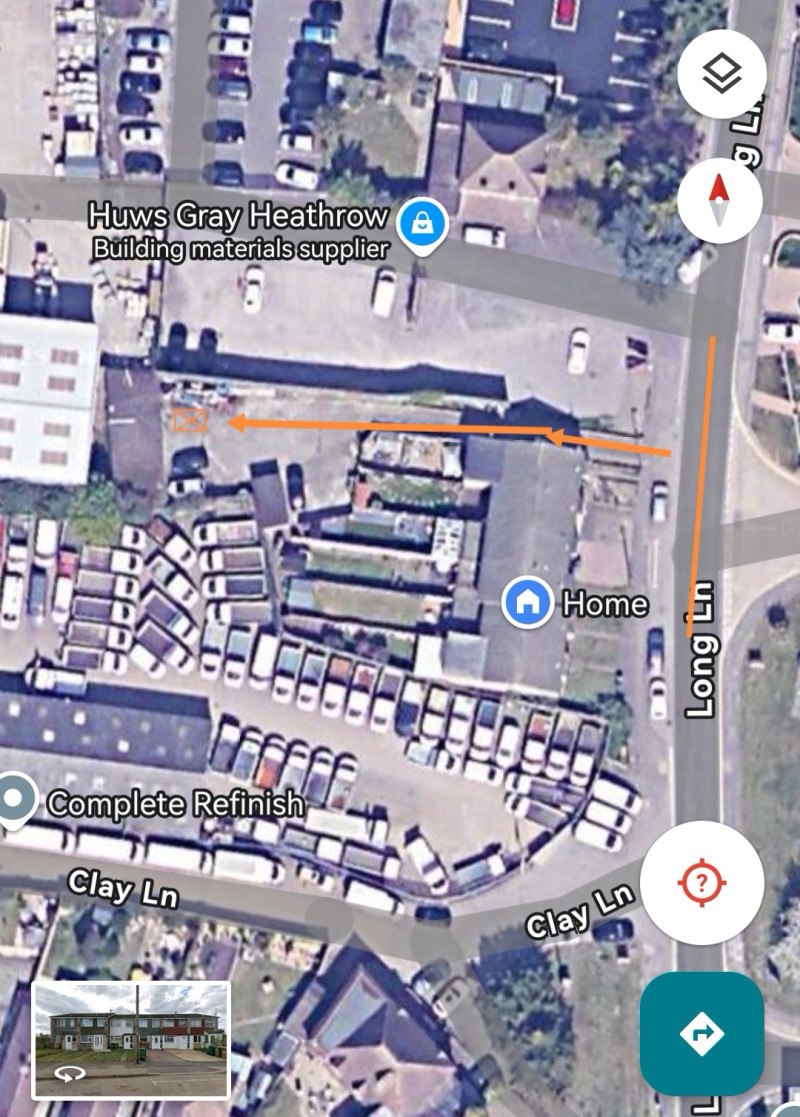Open the Street View preview thumbnail
This screenshot has width=800, height=1117.
[x=132, y=1039]
